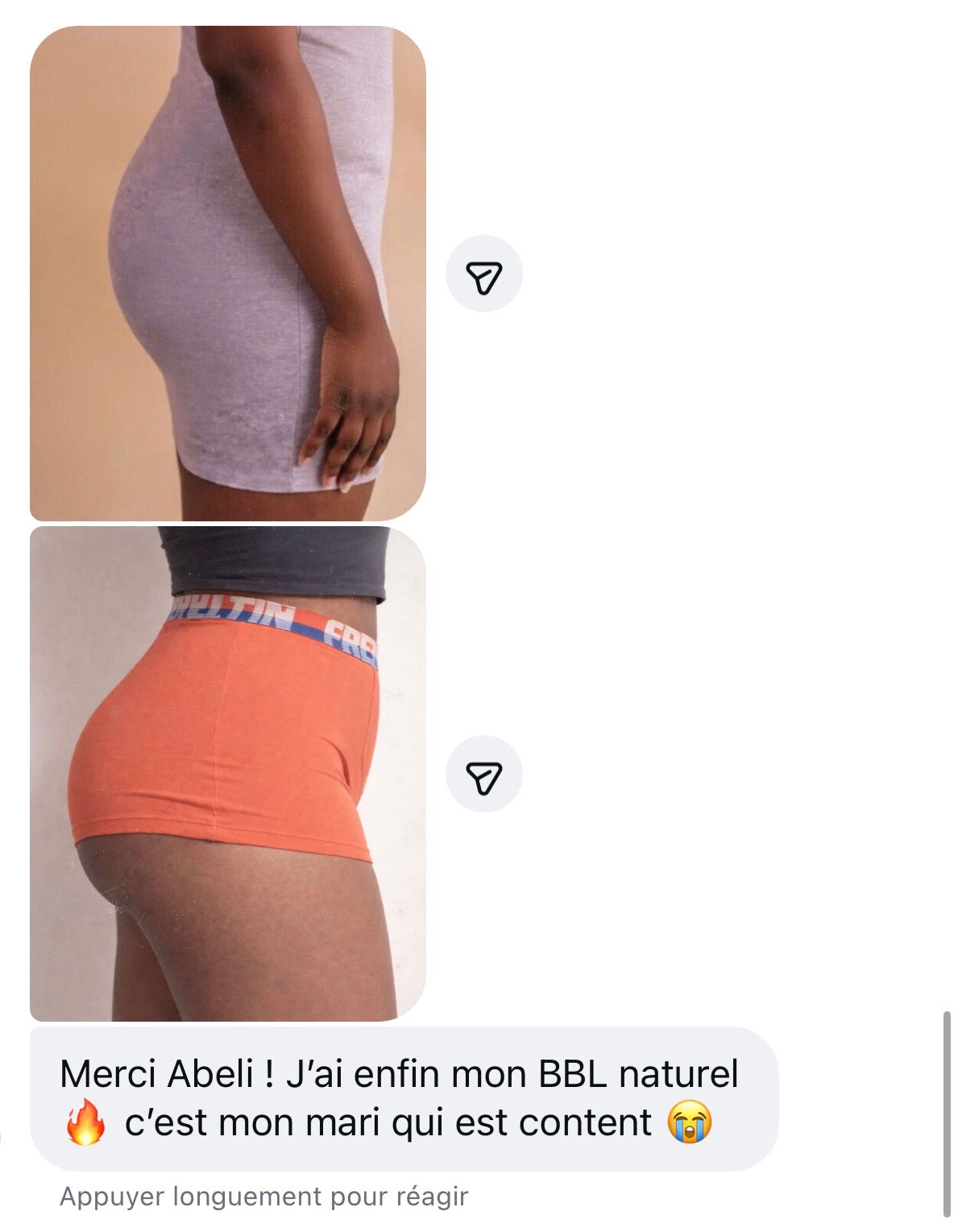Select the paper plane icon near the orange shorts photo
Viewport: 958px width, 1232px height.
pyautogui.click(x=483, y=774)
